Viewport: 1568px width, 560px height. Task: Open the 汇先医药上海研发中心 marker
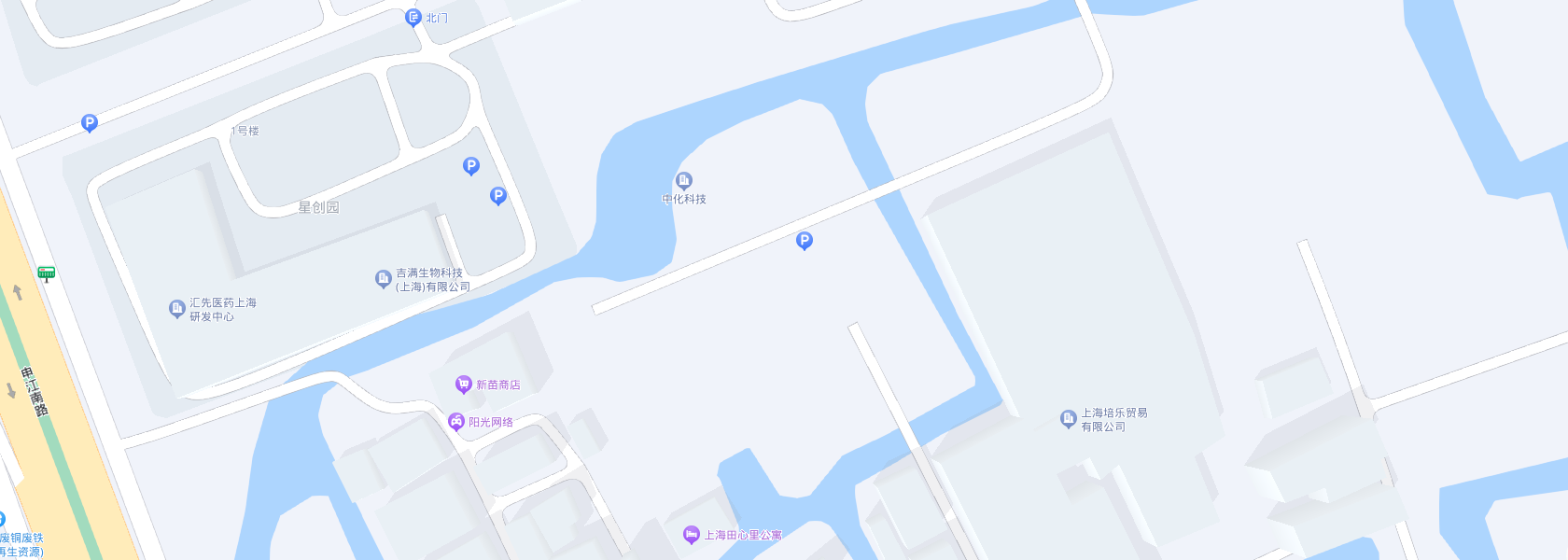pos(177,308)
